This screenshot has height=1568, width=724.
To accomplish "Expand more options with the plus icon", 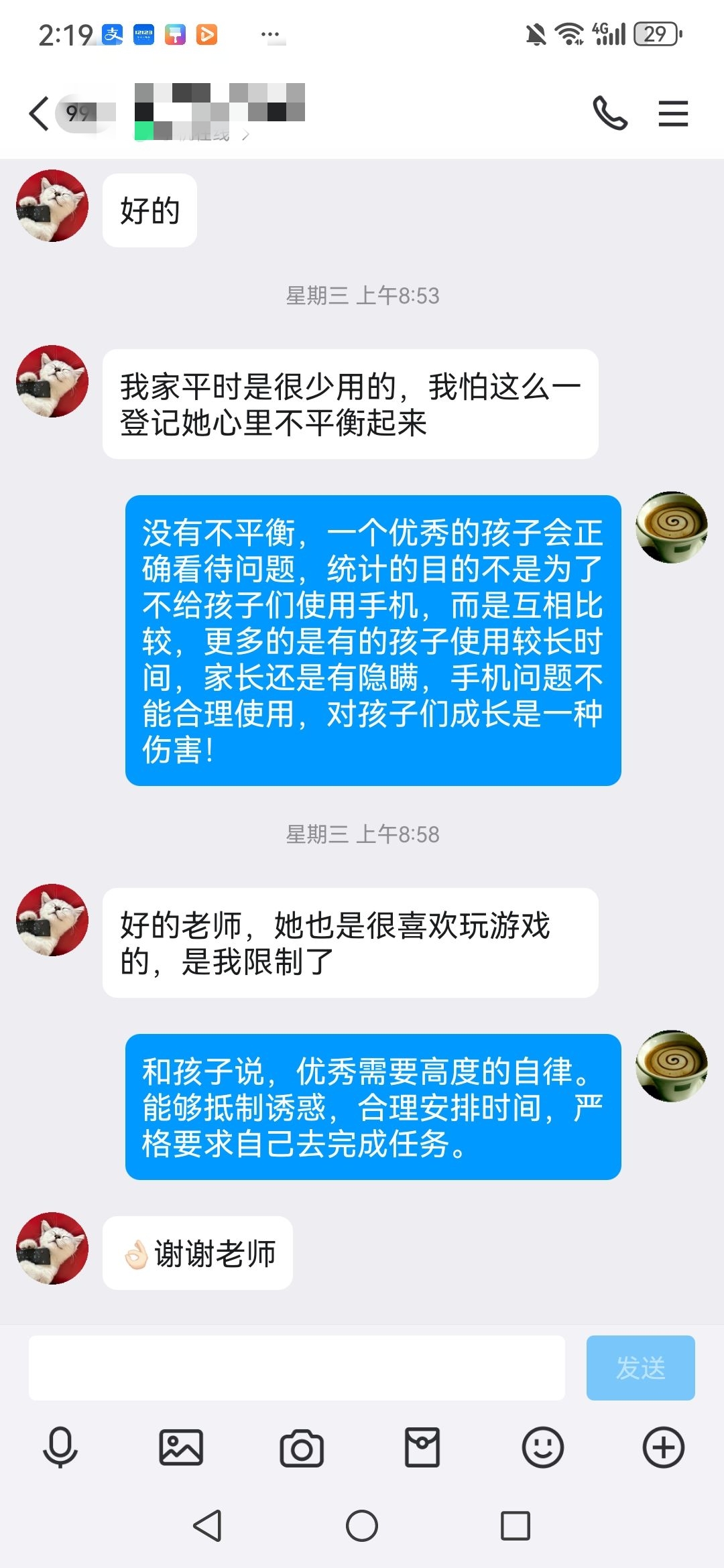I will 664,1448.
